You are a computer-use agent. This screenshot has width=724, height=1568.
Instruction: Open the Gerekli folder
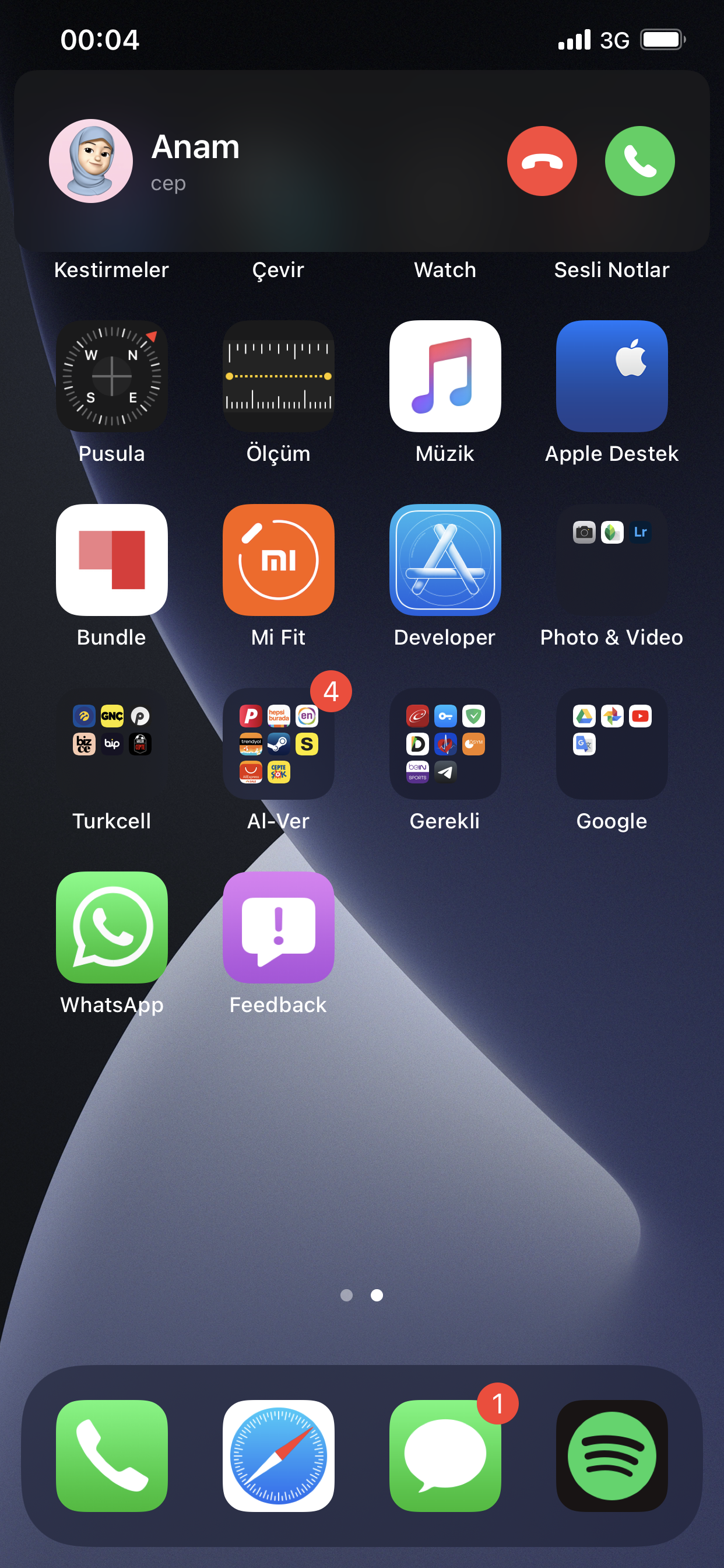(445, 744)
